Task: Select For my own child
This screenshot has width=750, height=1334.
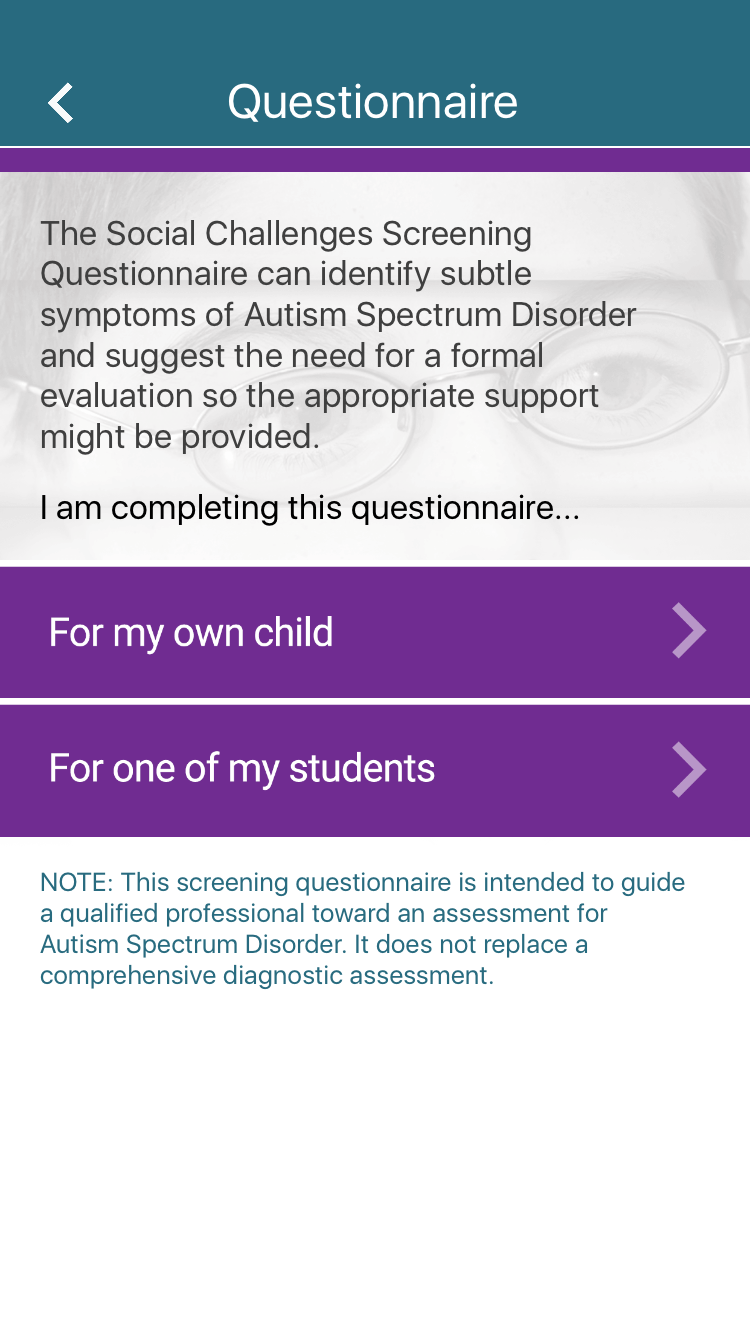Action: (x=375, y=632)
